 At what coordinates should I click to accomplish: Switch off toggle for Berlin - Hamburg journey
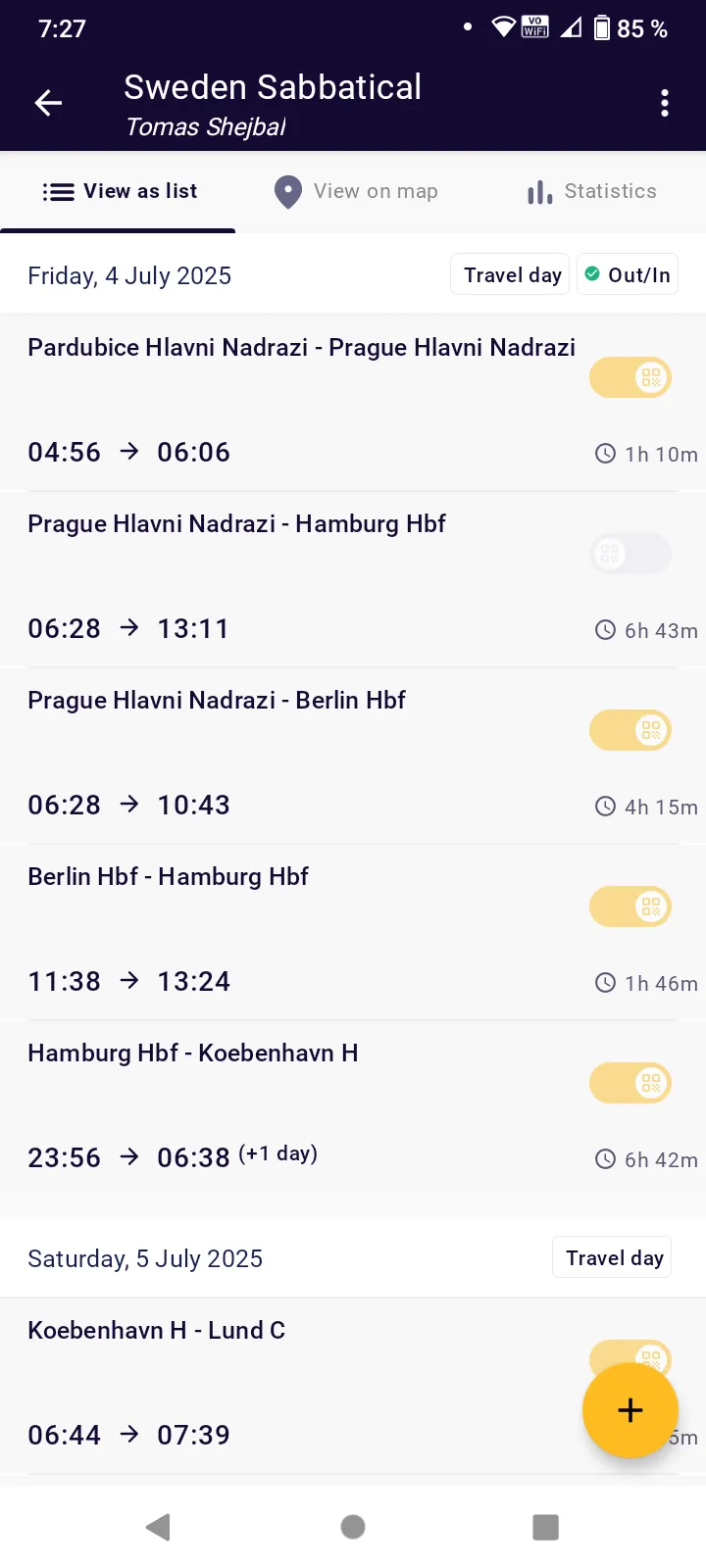click(630, 906)
